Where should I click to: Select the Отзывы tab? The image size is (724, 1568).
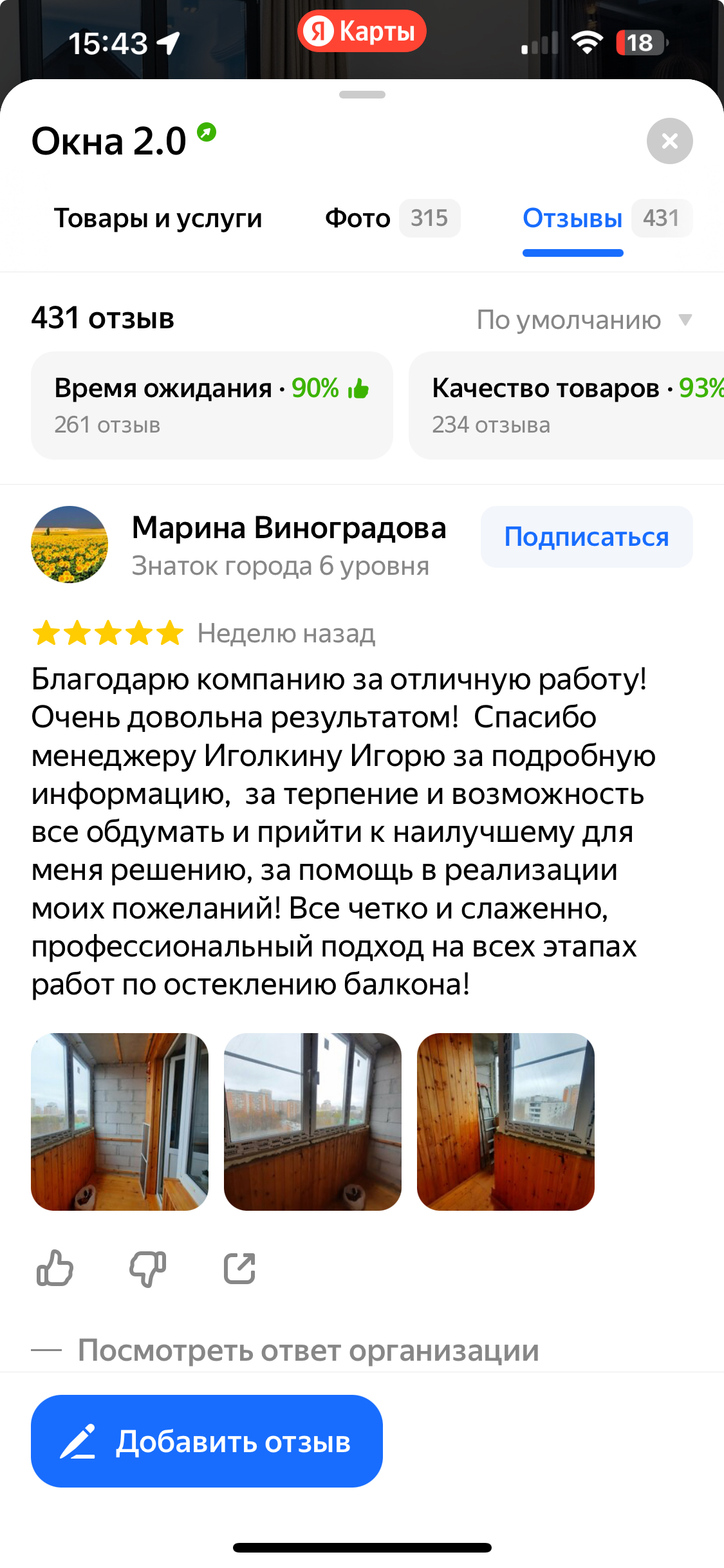point(573,219)
